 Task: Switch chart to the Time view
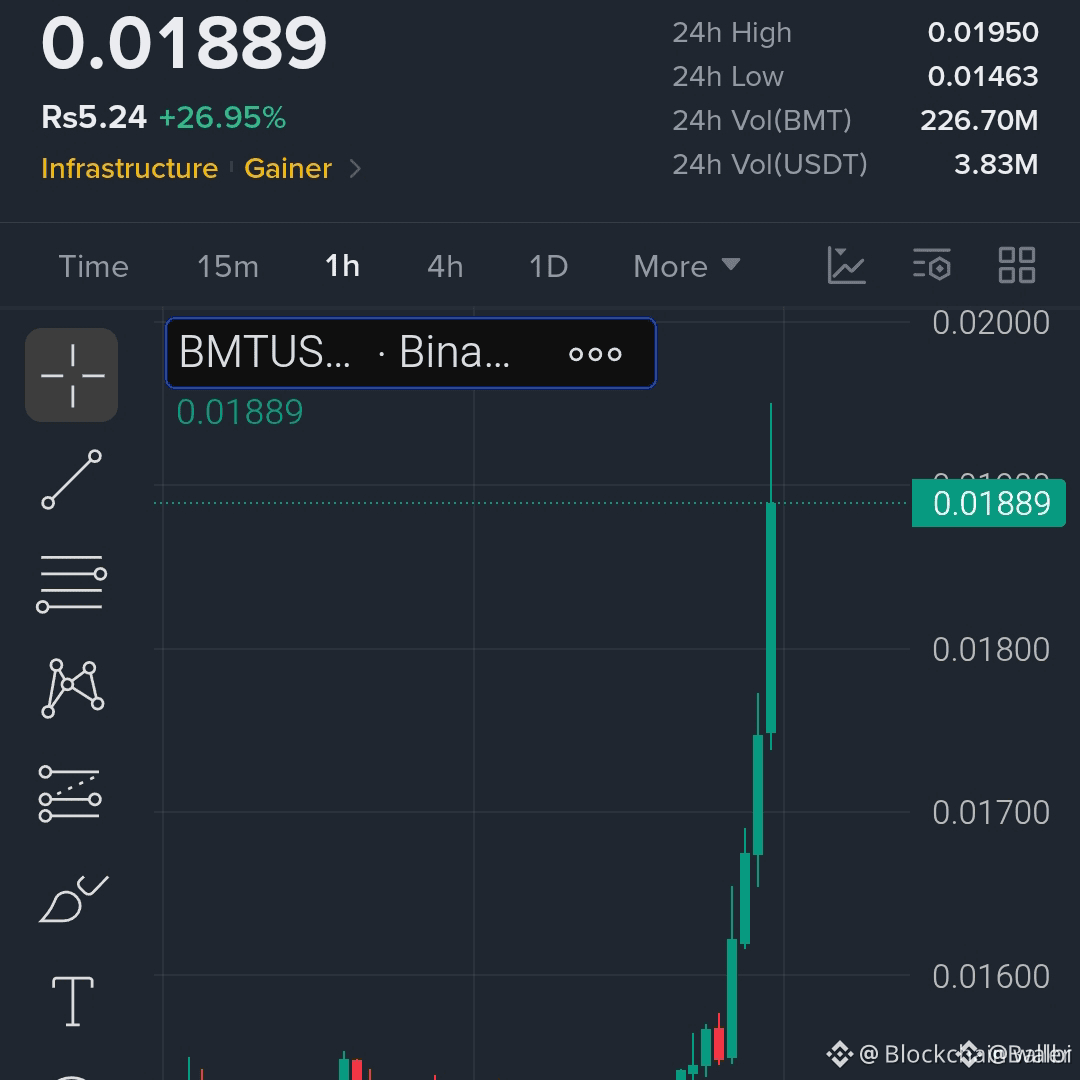[x=94, y=267]
